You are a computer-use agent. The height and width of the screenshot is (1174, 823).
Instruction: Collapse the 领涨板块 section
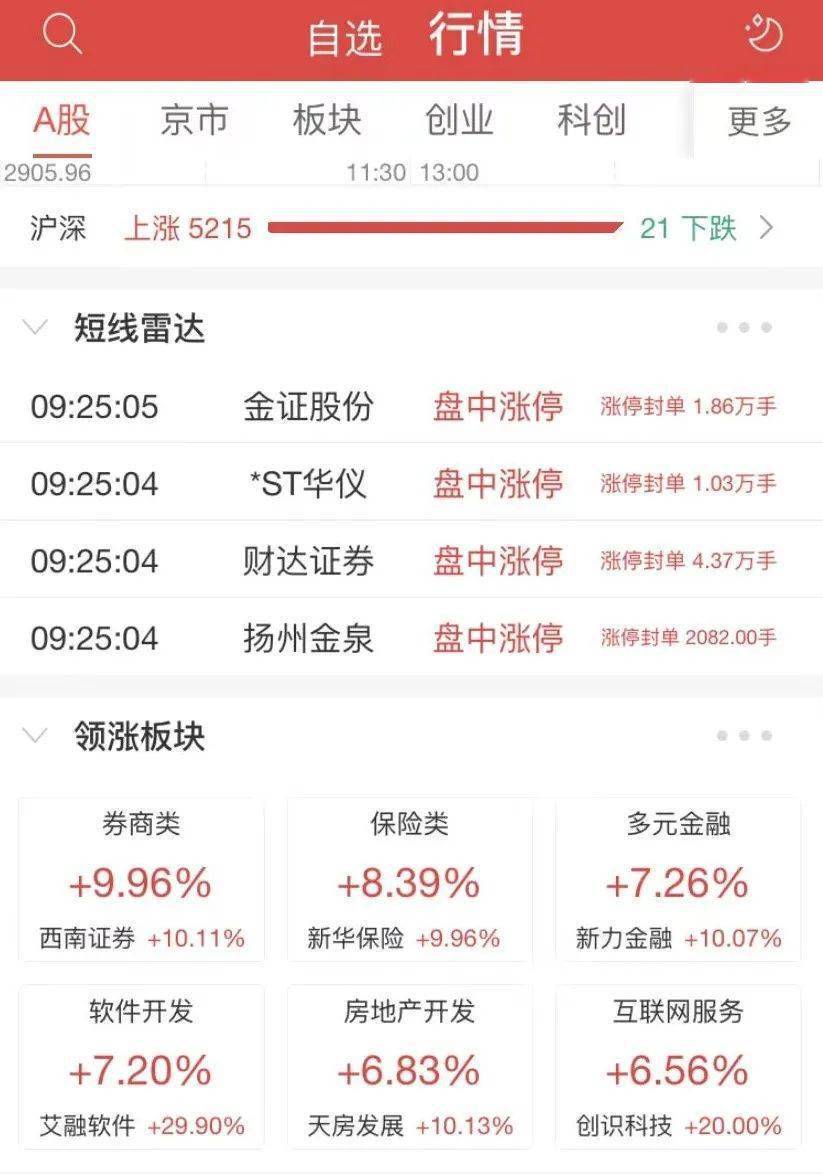[x=35, y=736]
